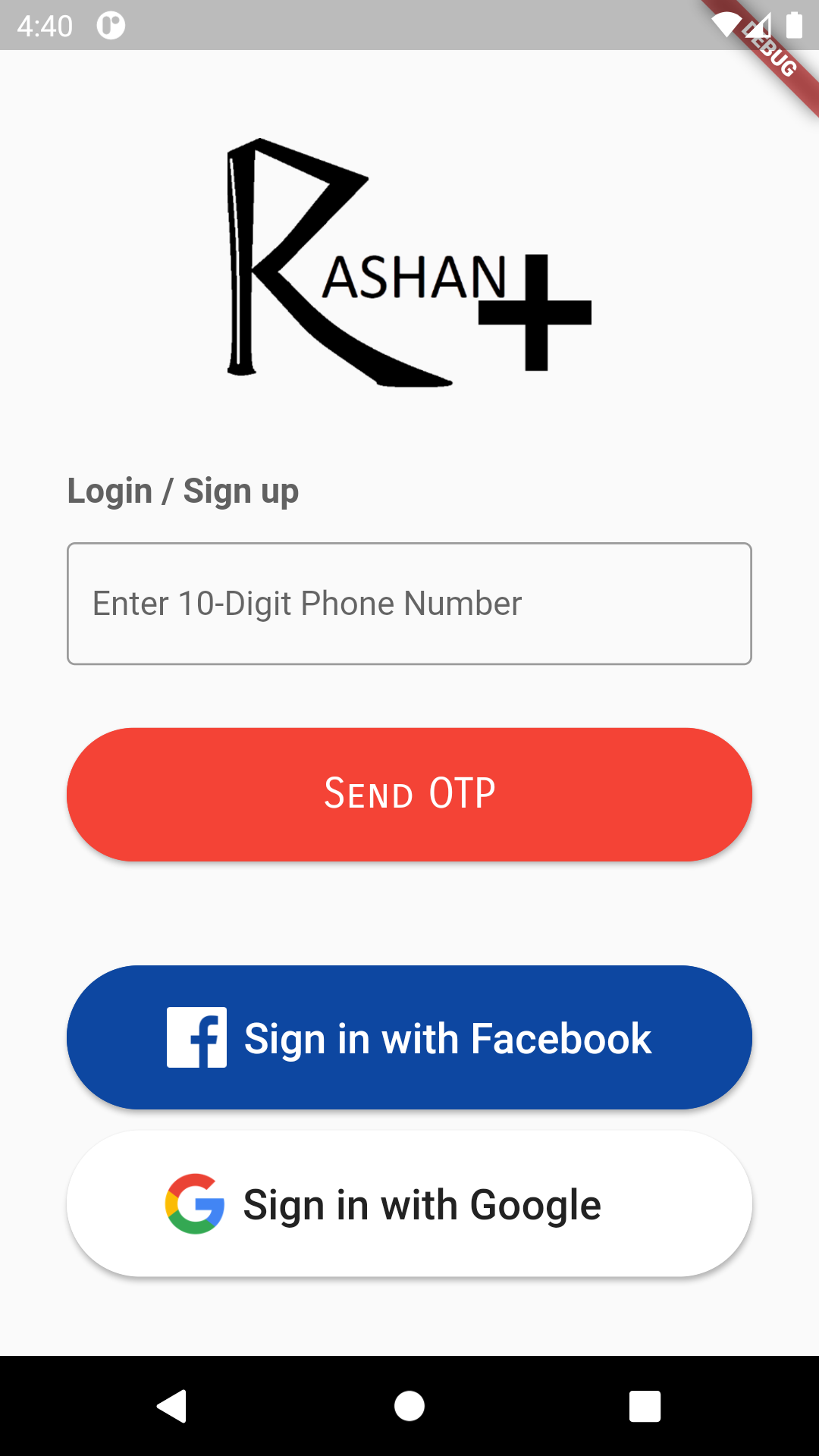Go to the home screen
Screen dimensions: 819x1456
(x=409, y=1406)
